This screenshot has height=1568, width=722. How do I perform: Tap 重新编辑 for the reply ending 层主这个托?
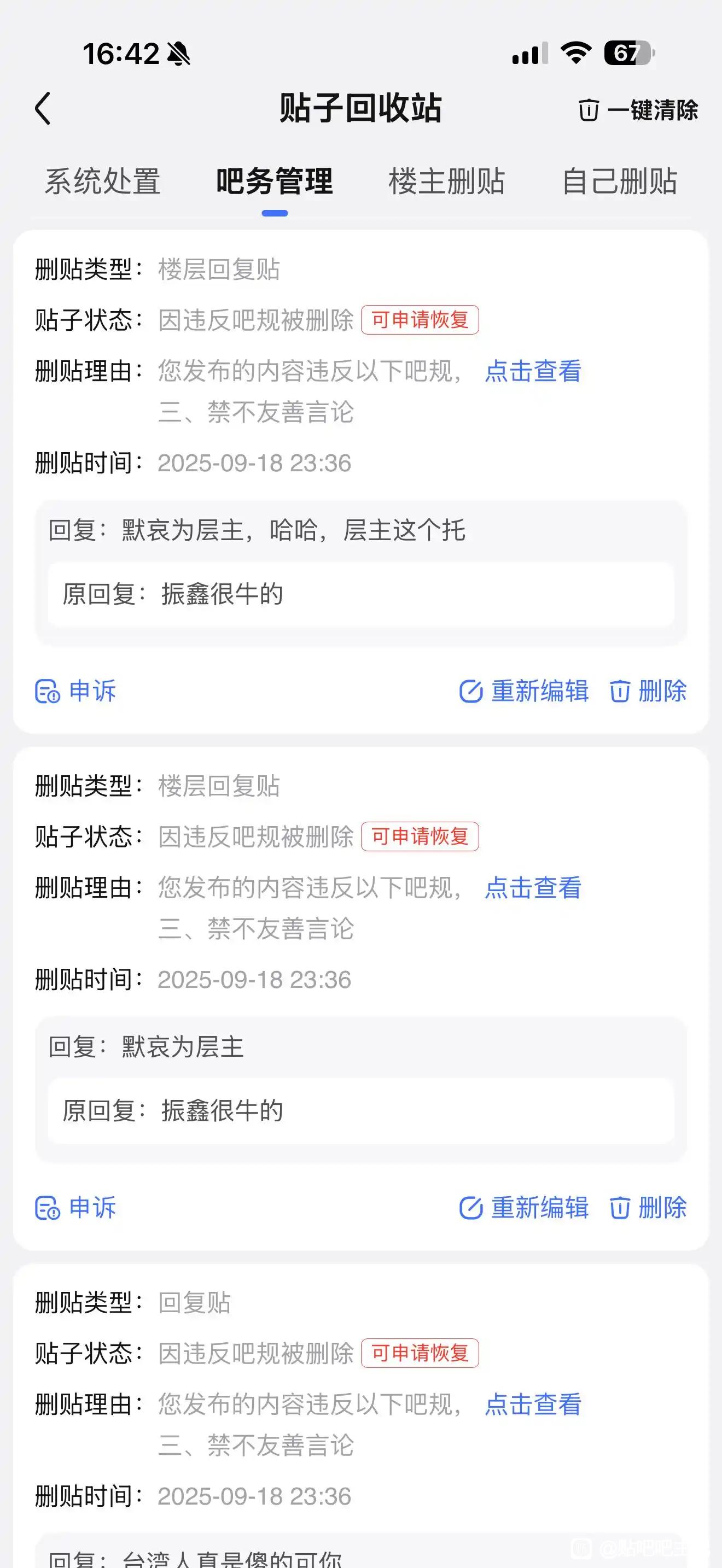524,692
